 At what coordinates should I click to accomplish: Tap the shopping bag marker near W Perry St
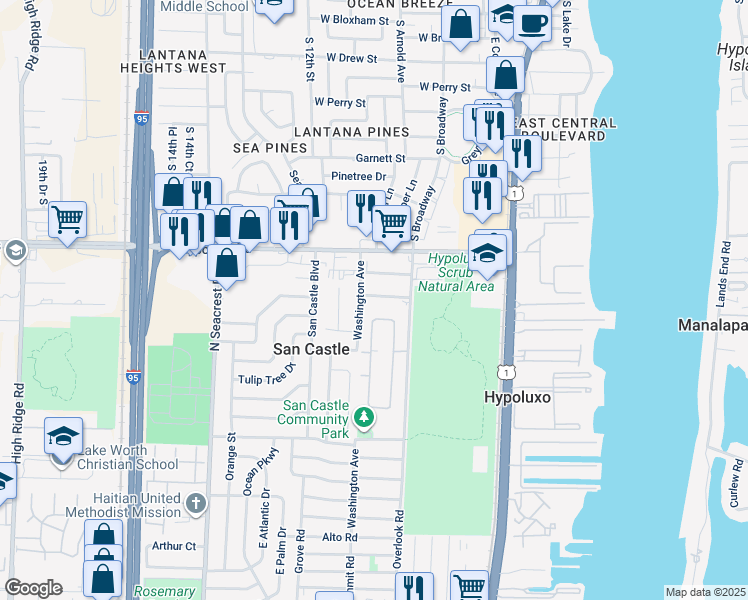(x=506, y=75)
